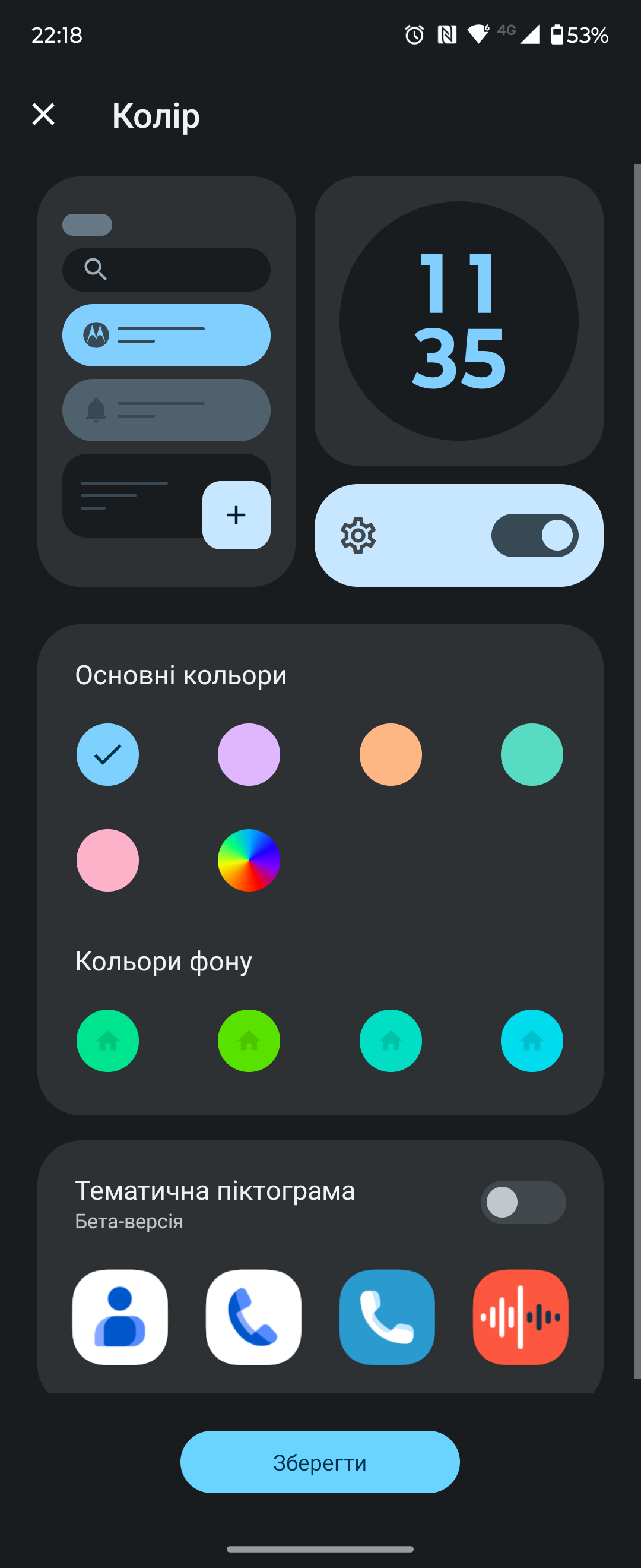Tap the Зберегти button

point(320,1462)
